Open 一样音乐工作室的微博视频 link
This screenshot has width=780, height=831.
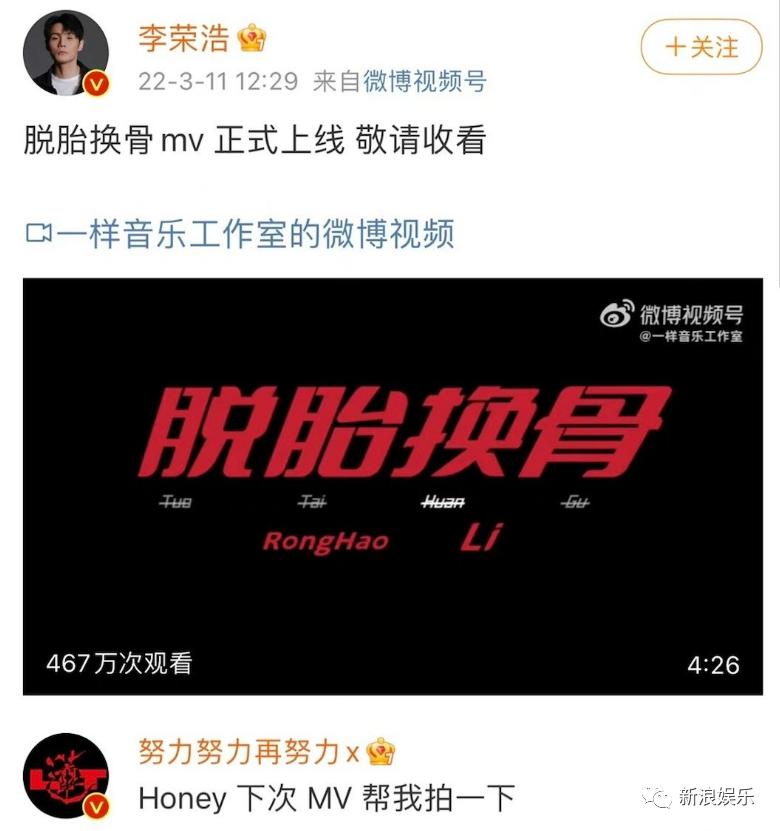point(240,234)
